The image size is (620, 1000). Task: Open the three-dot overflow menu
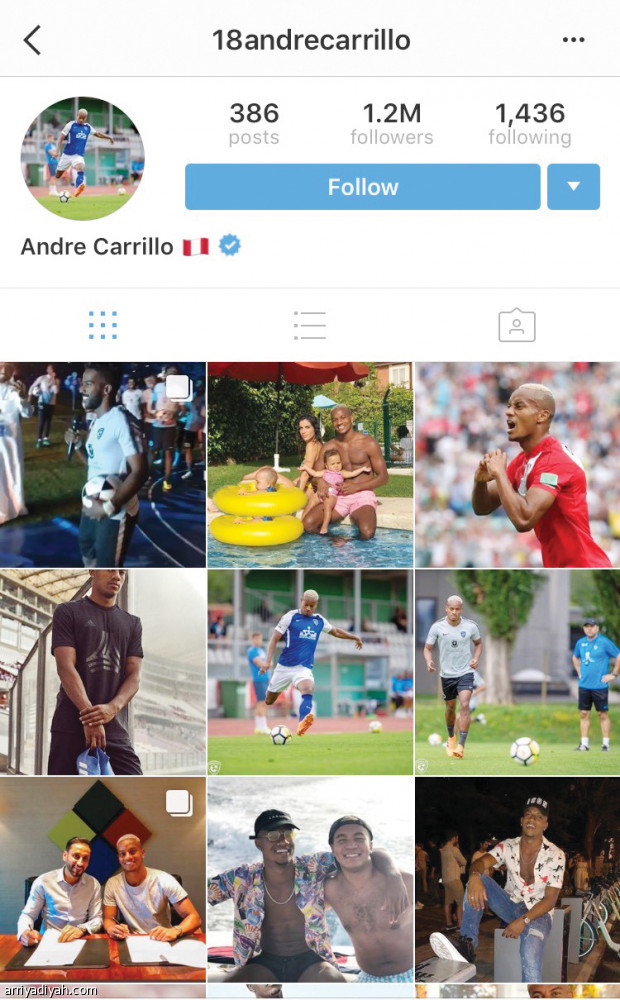(x=573, y=40)
